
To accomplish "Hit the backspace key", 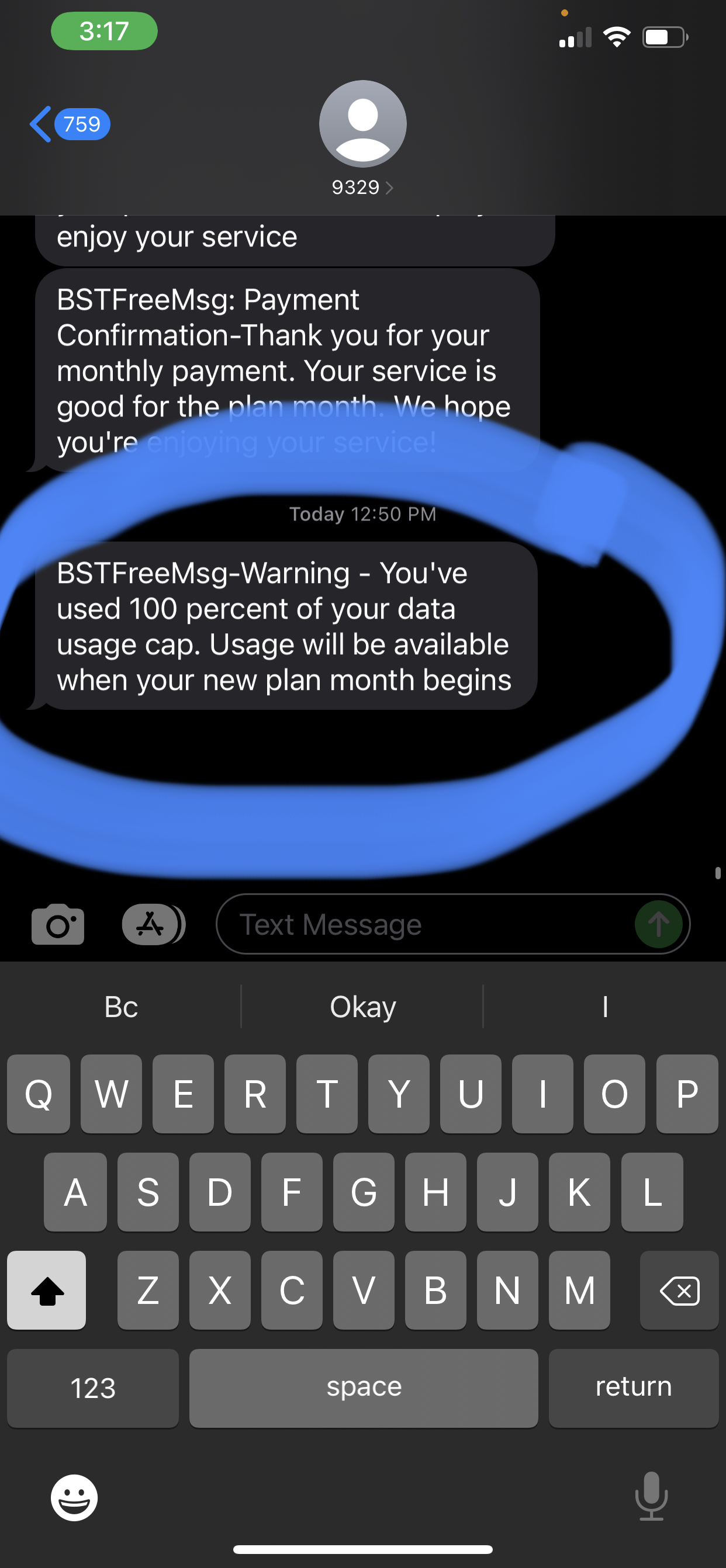I will (x=679, y=1291).
